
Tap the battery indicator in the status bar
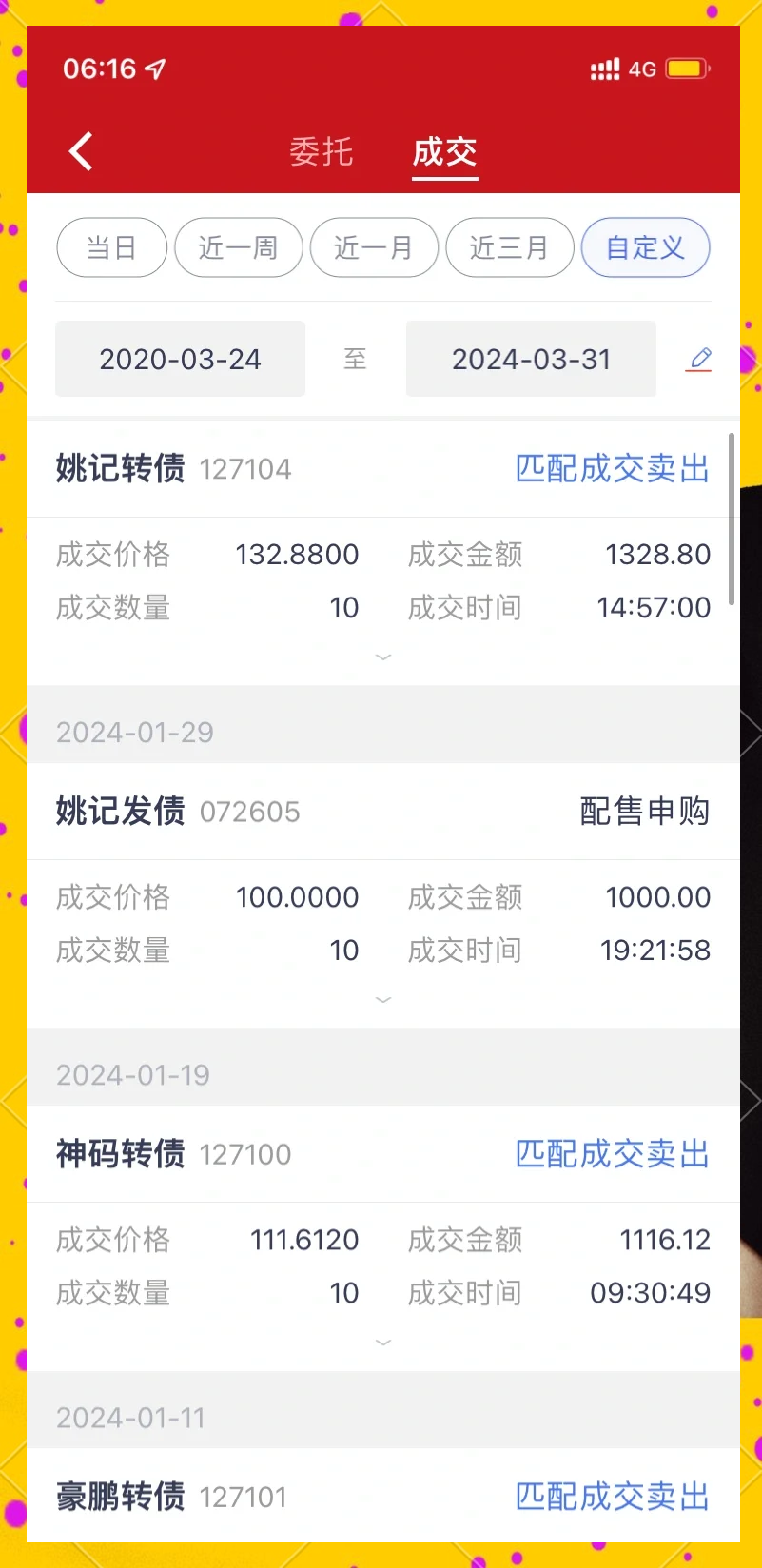click(x=688, y=68)
